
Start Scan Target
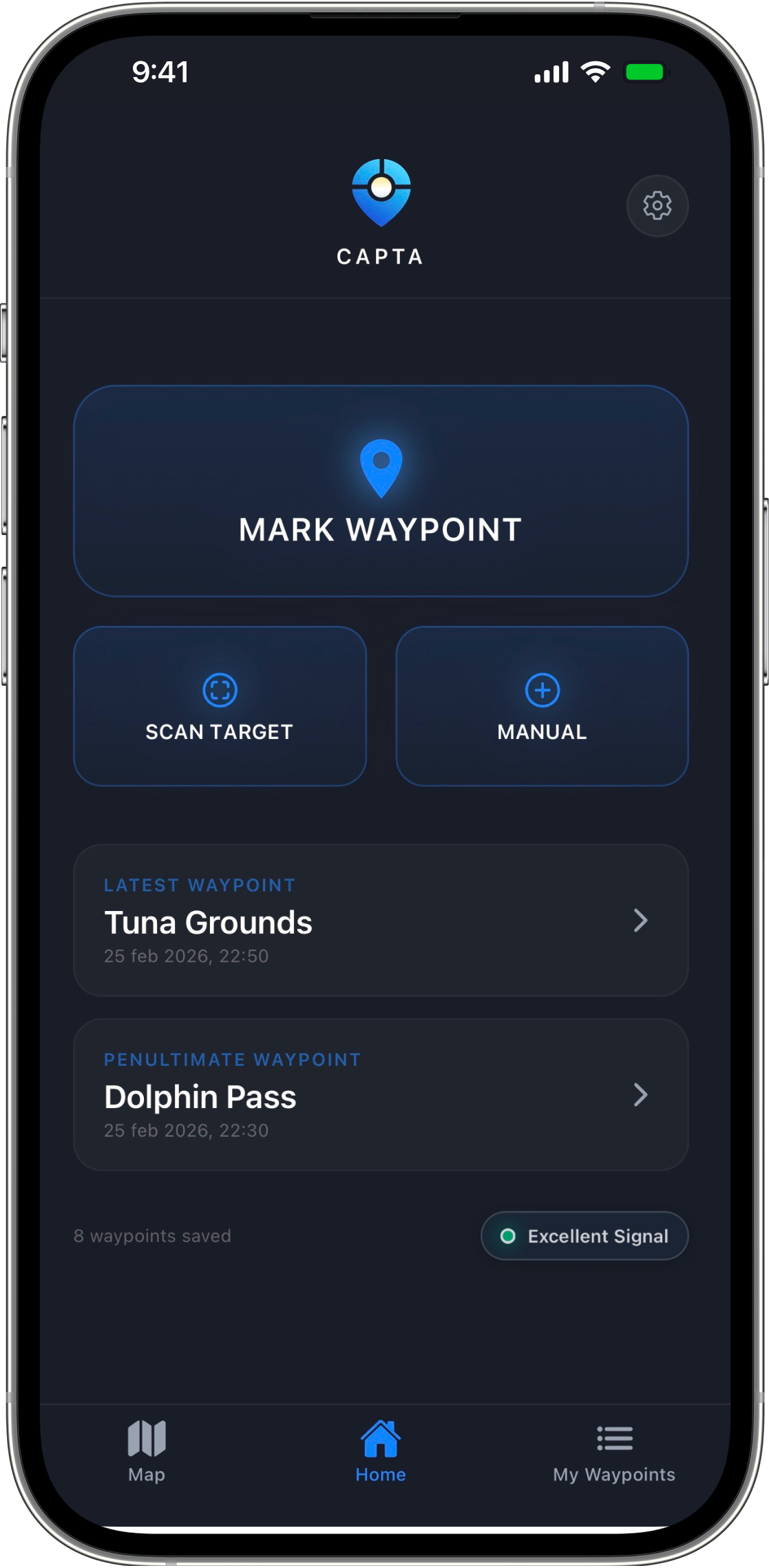point(220,706)
